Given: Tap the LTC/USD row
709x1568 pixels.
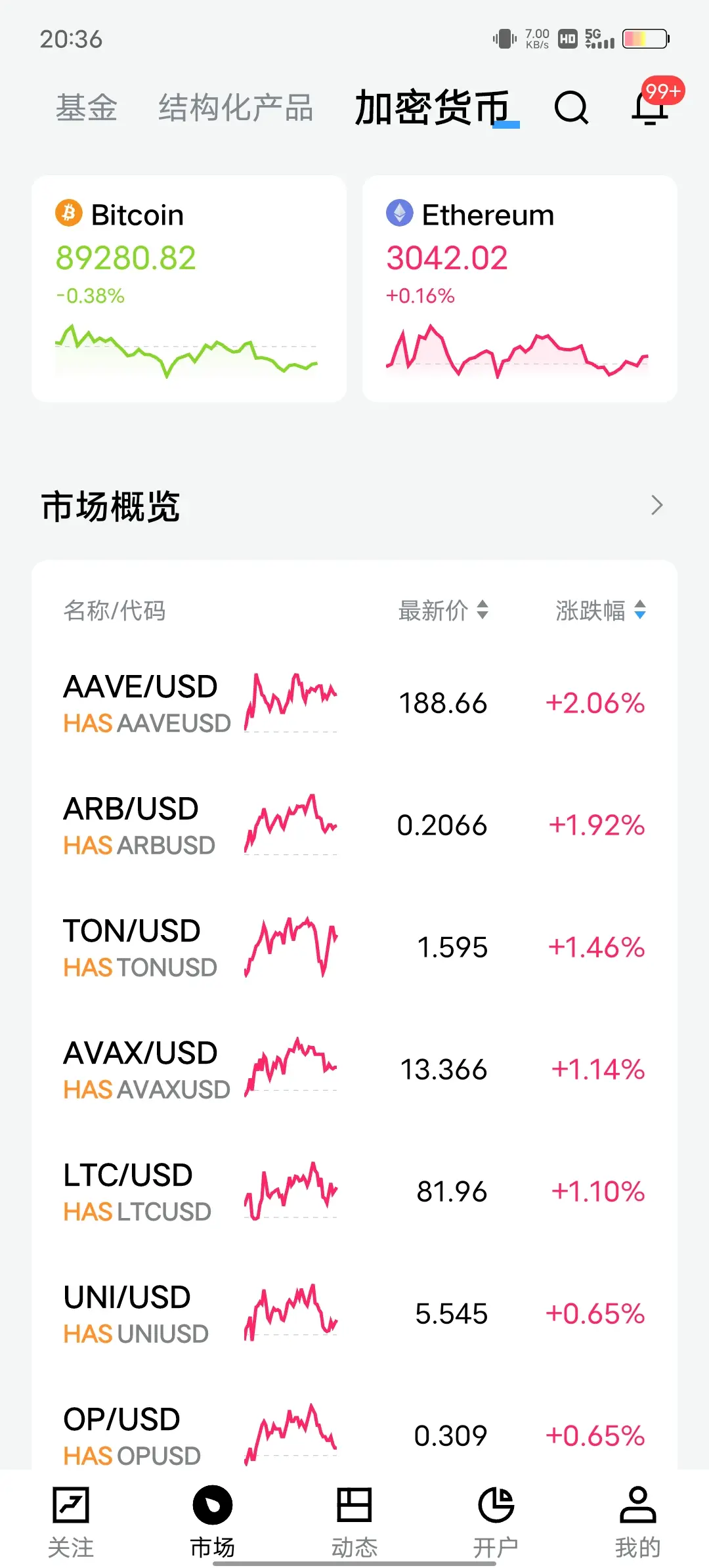Looking at the screenshot, I should click(x=354, y=1192).
